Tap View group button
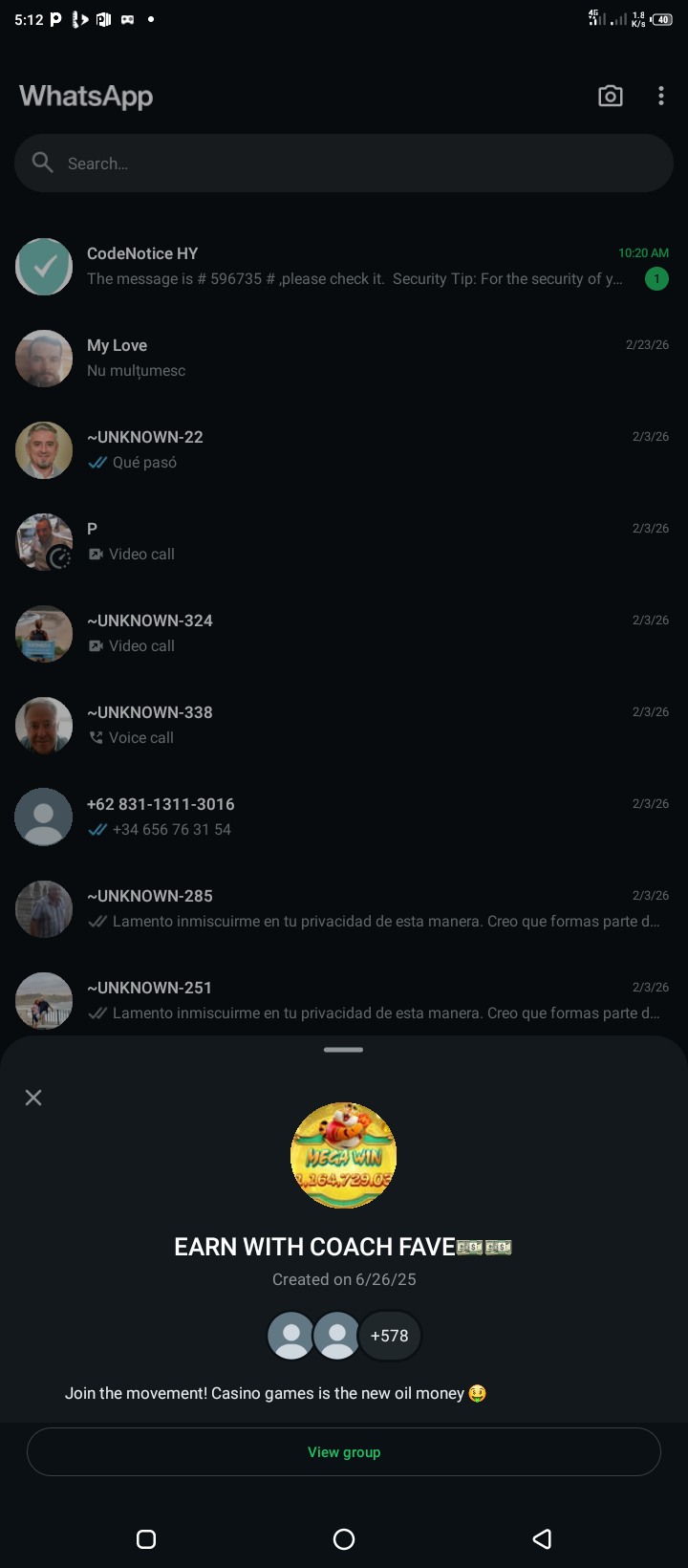This screenshot has width=688, height=1568. (x=344, y=1451)
